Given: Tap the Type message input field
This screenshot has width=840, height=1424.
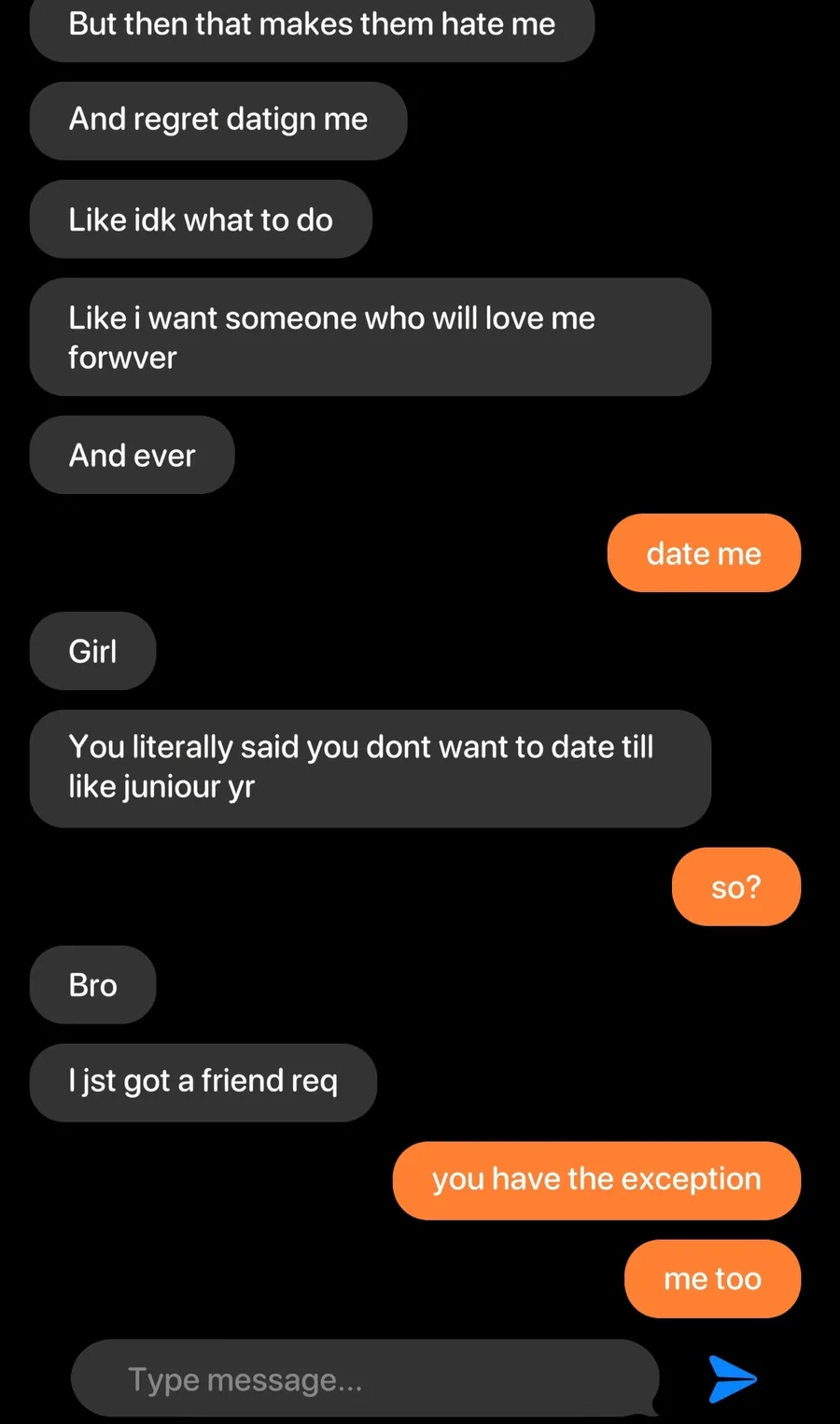Looking at the screenshot, I should pos(364,1379).
